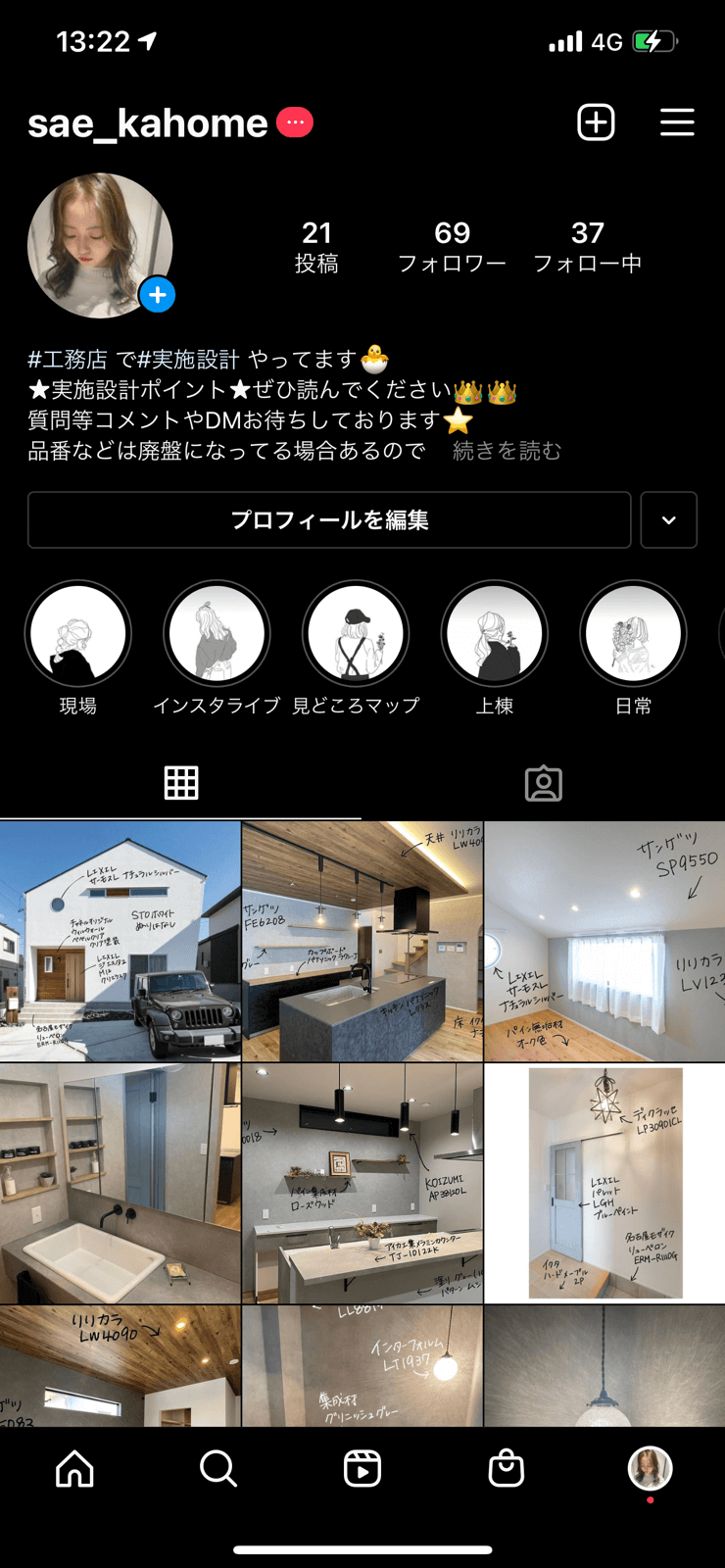Tap the プロフィールを編集 button
The width and height of the screenshot is (725, 1568).
pos(329,519)
